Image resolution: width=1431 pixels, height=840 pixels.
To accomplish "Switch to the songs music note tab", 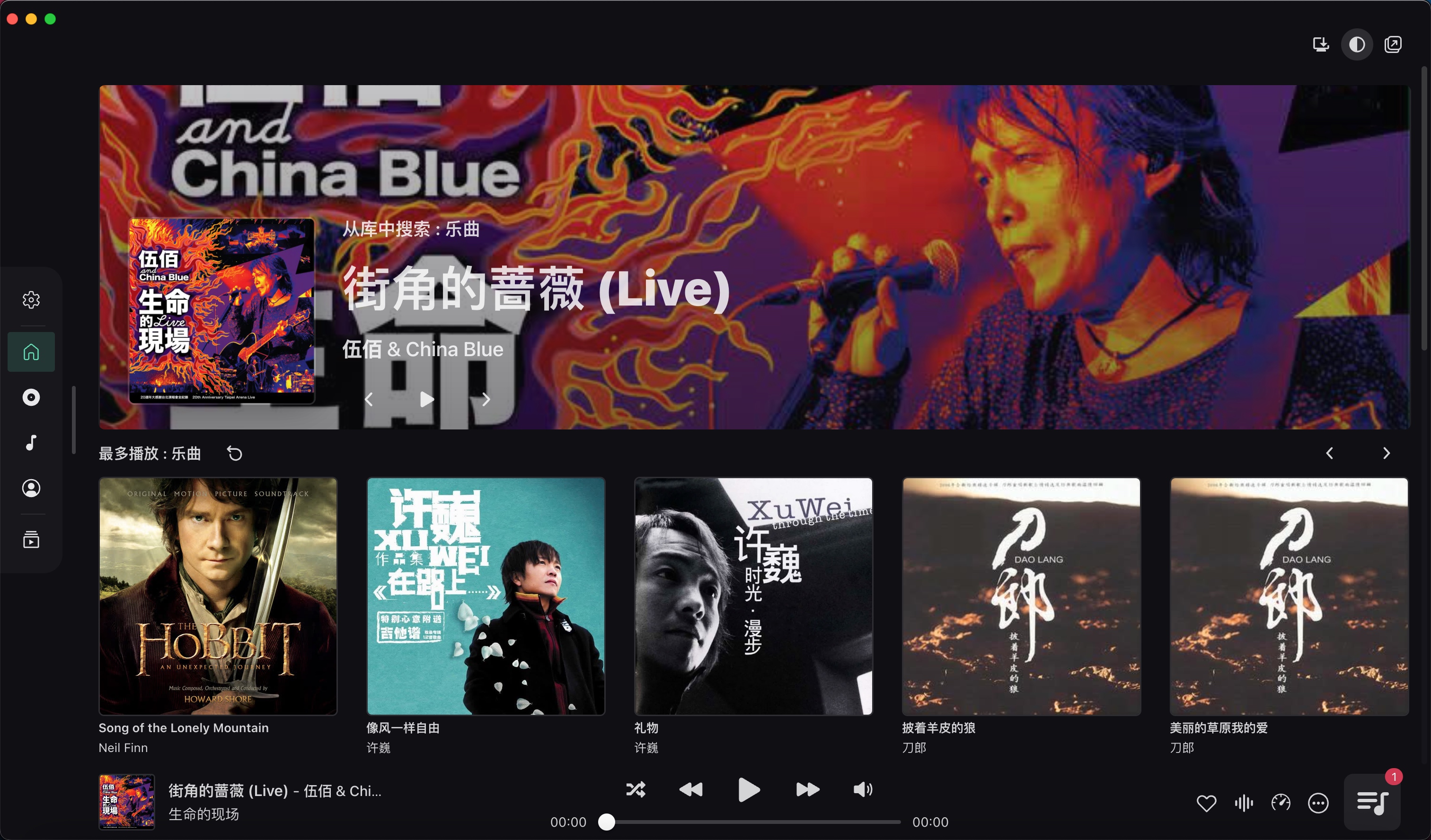I will tap(31, 443).
